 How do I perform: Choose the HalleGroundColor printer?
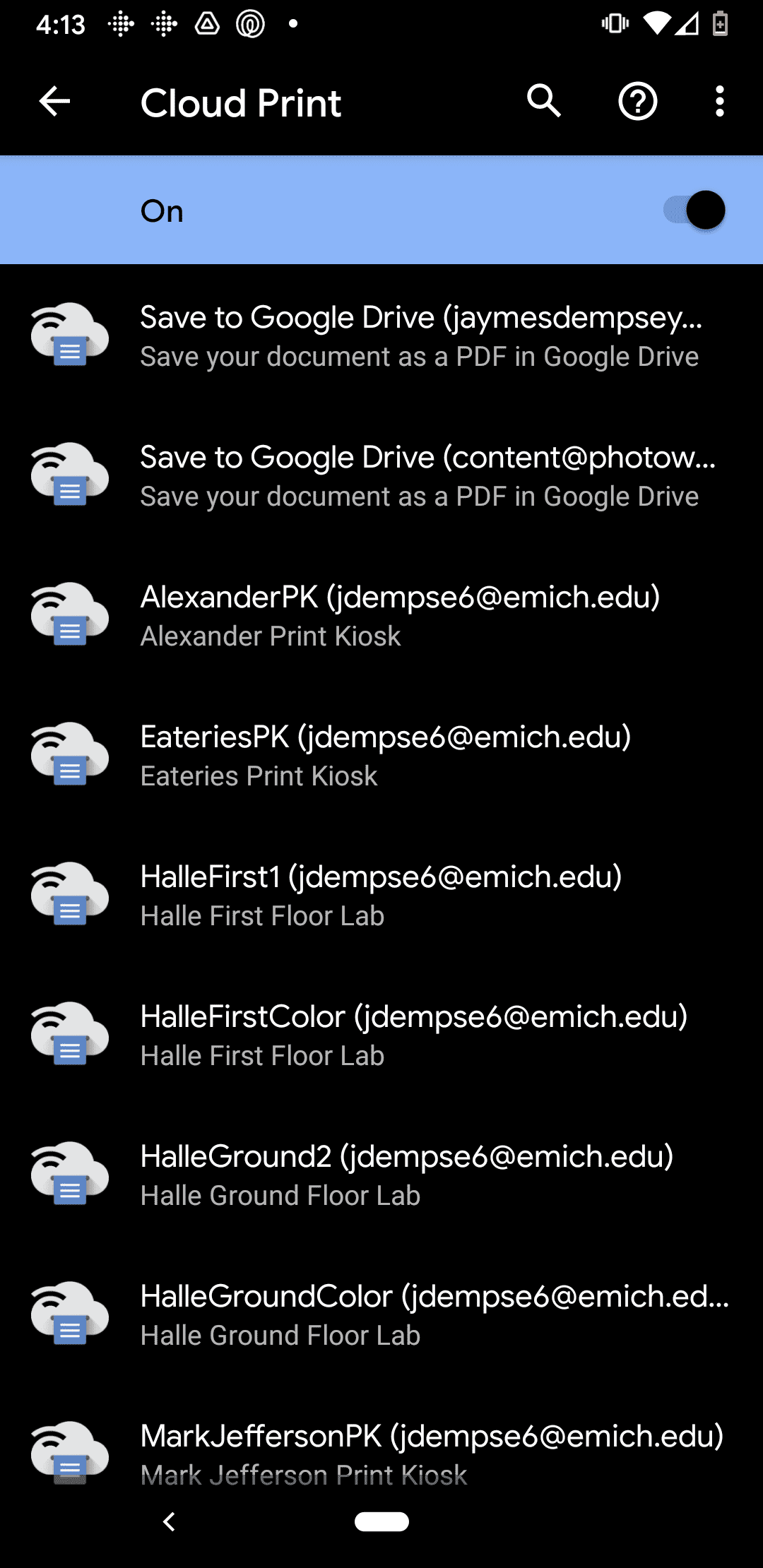(x=381, y=1314)
